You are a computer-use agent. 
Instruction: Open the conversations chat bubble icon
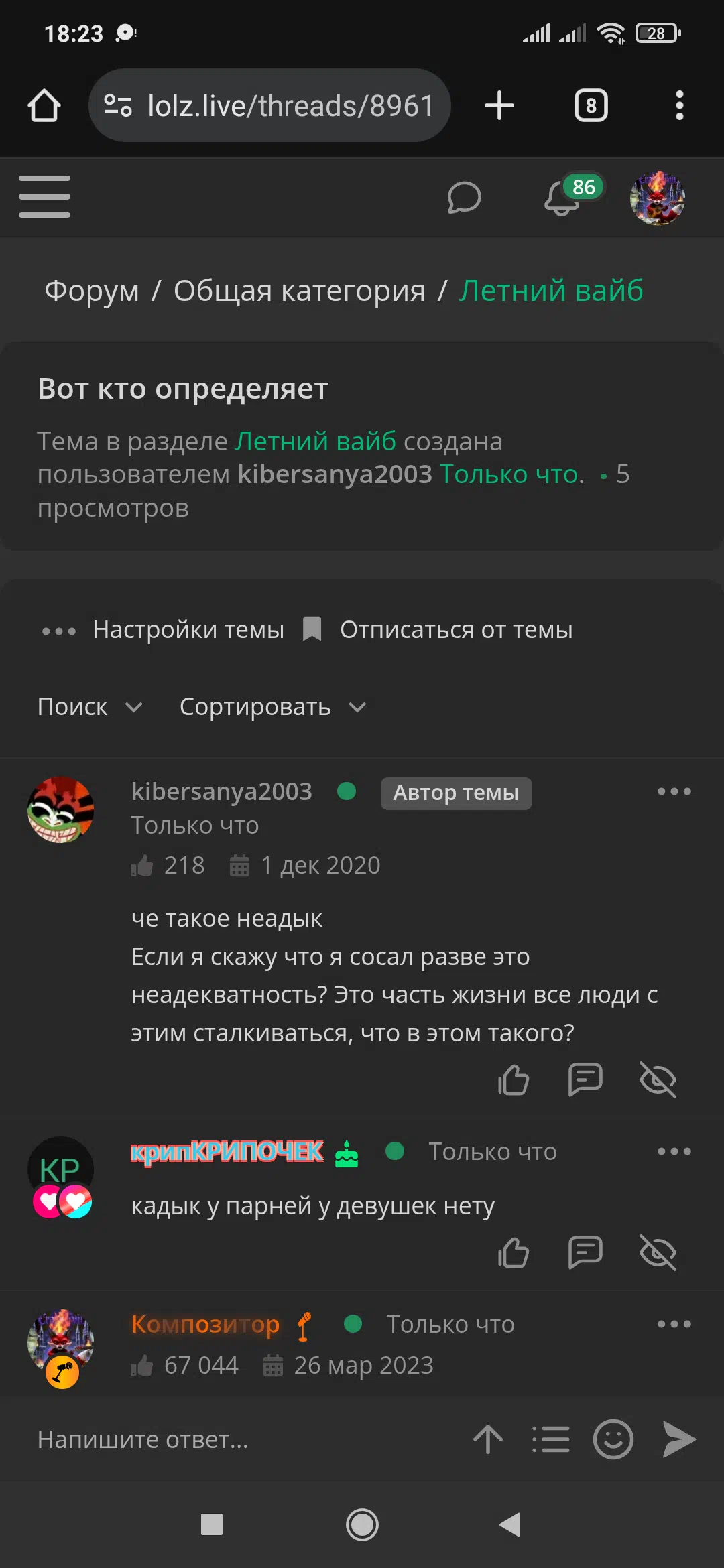click(464, 198)
